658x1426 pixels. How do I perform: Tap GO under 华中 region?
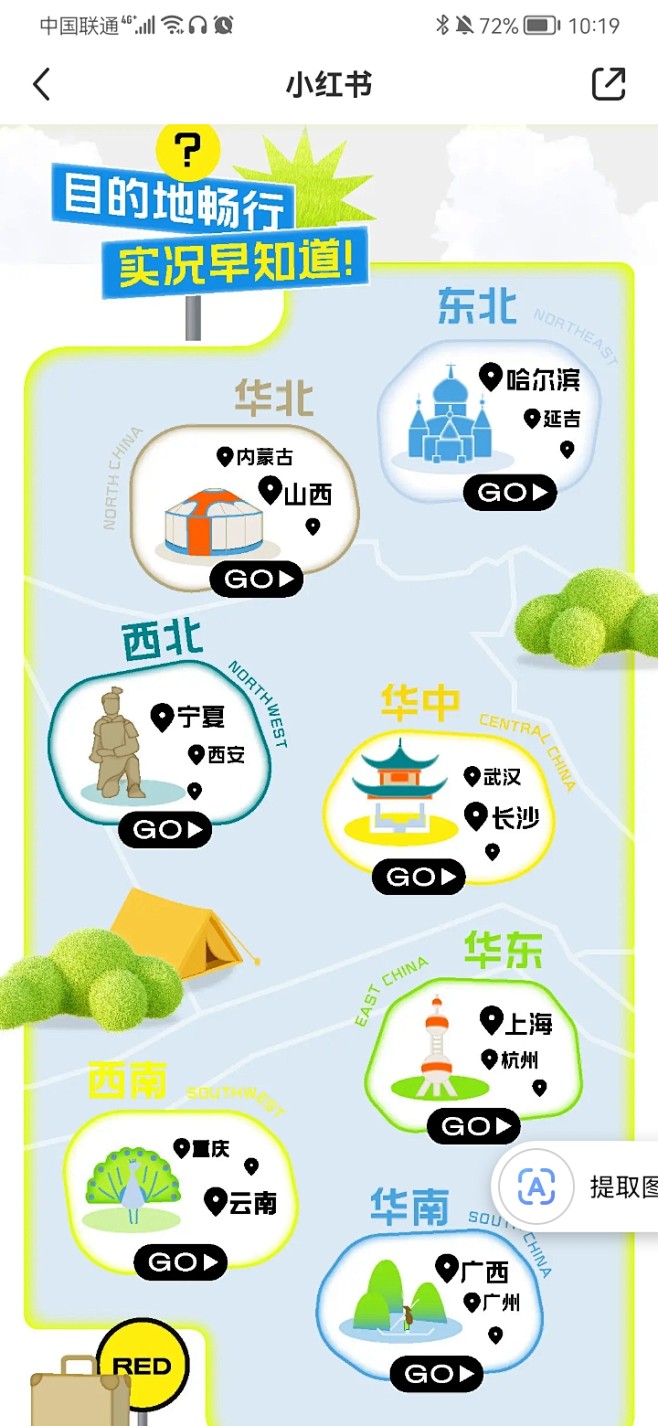click(419, 876)
